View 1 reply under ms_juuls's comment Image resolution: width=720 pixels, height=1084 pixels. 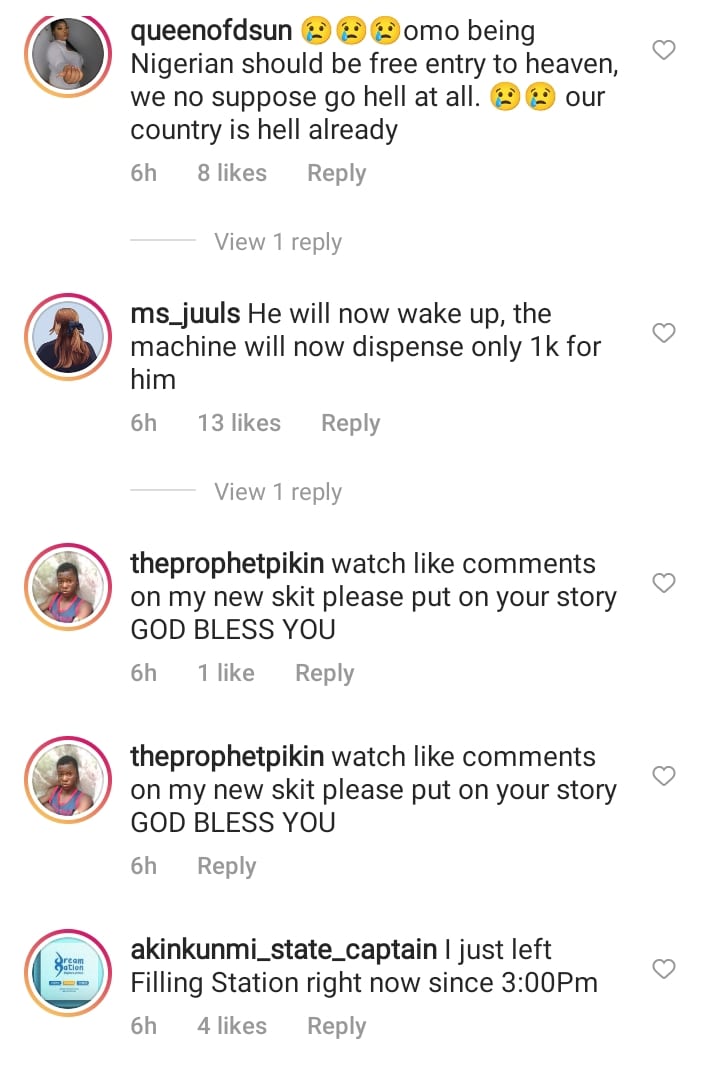pos(277,492)
